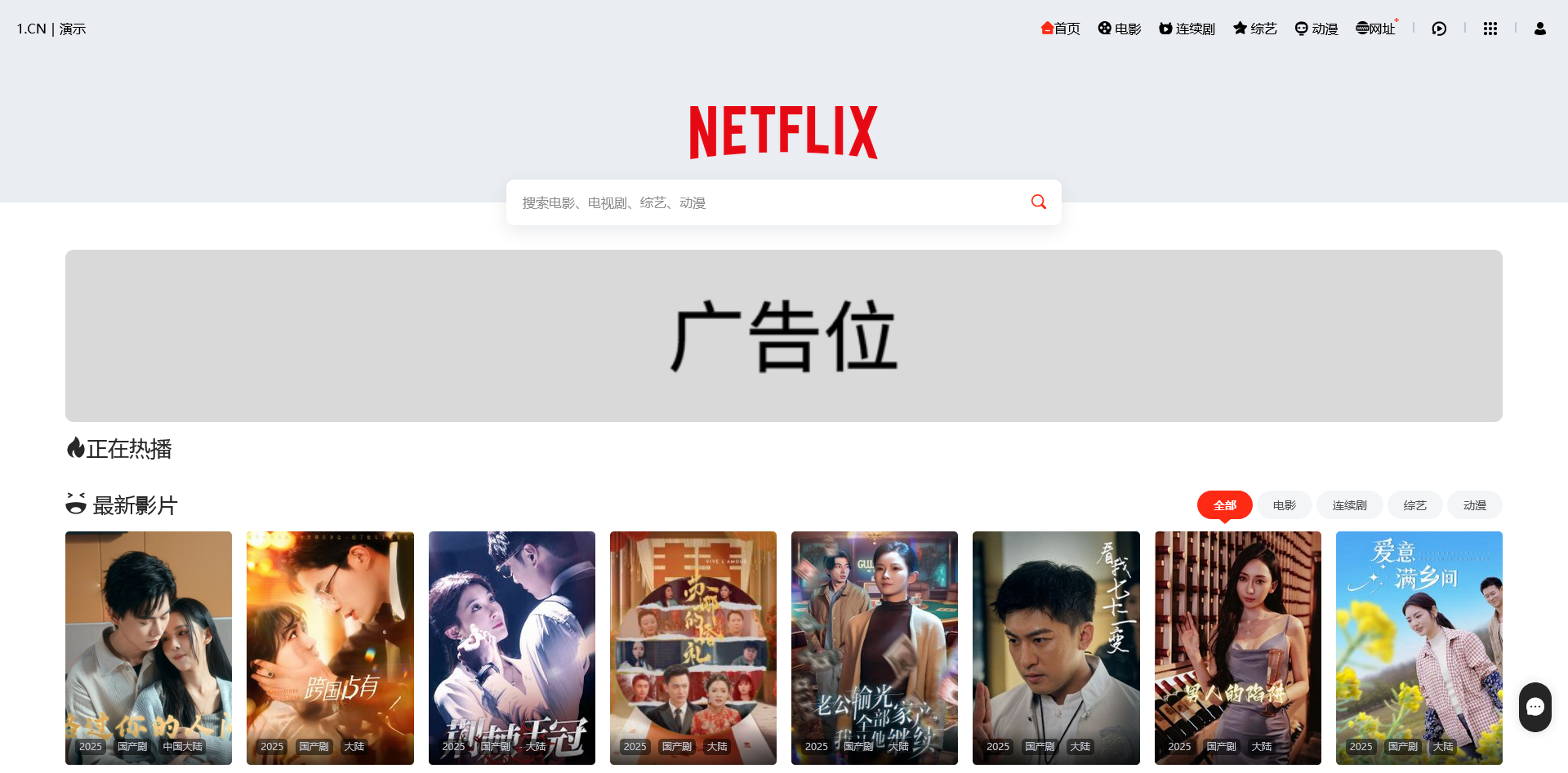Go to the 电影 movies section

(1120, 29)
